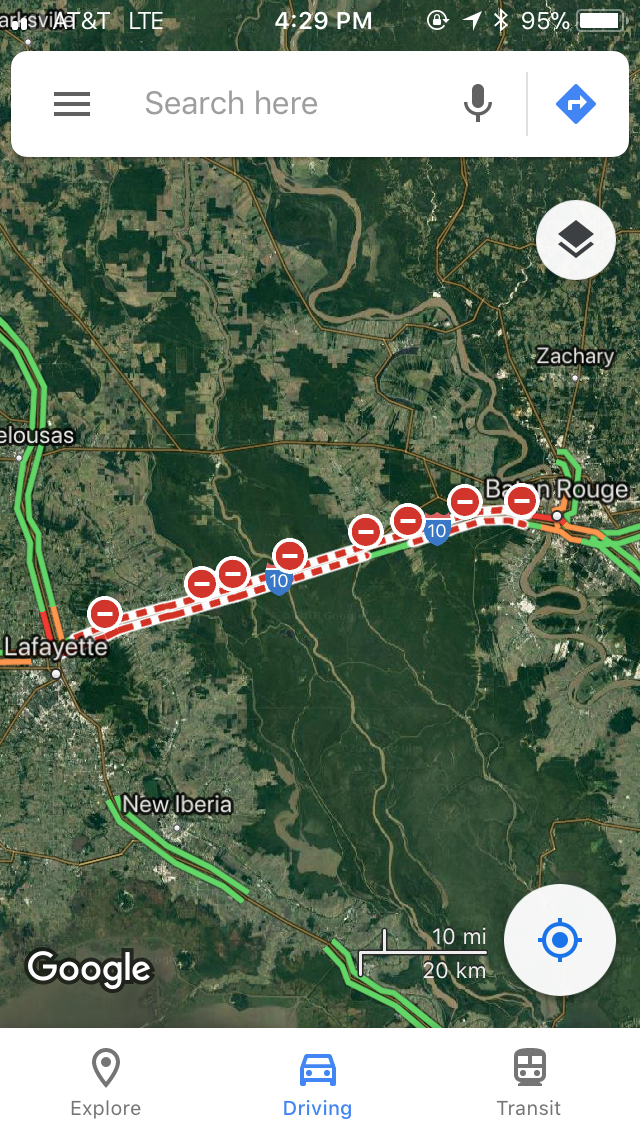Screen dimensions: 640x1136
Task: Open the hamburger menu
Action: click(x=72, y=104)
